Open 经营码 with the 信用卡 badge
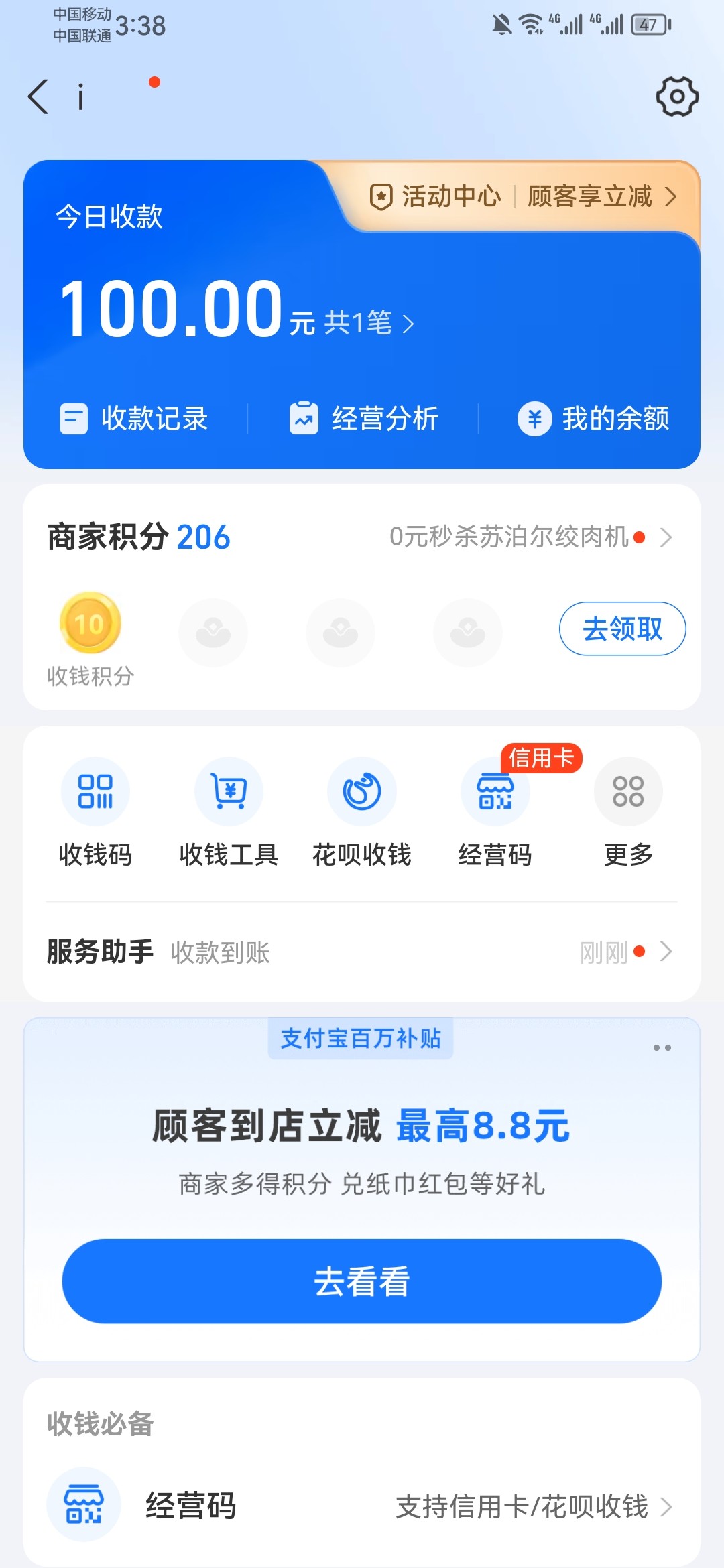724x1568 pixels. pyautogui.click(x=495, y=812)
